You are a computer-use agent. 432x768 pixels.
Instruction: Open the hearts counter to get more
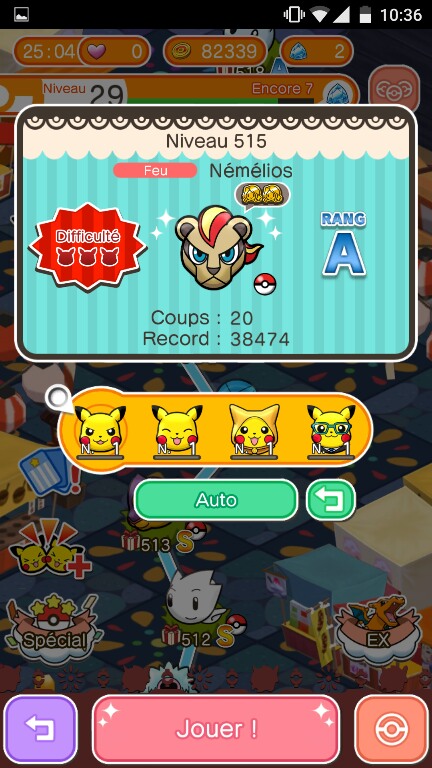point(114,51)
